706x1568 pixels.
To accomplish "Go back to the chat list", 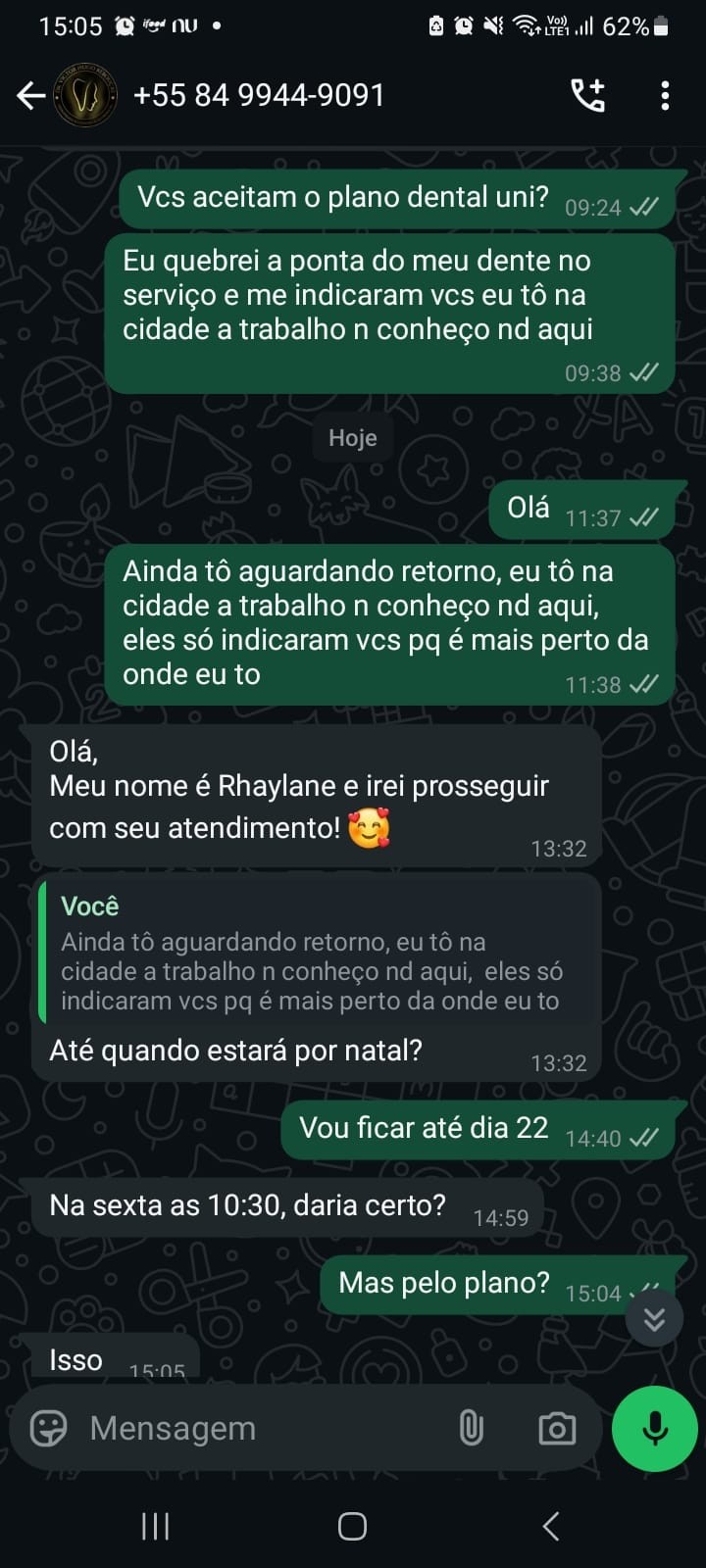I will coord(30,95).
